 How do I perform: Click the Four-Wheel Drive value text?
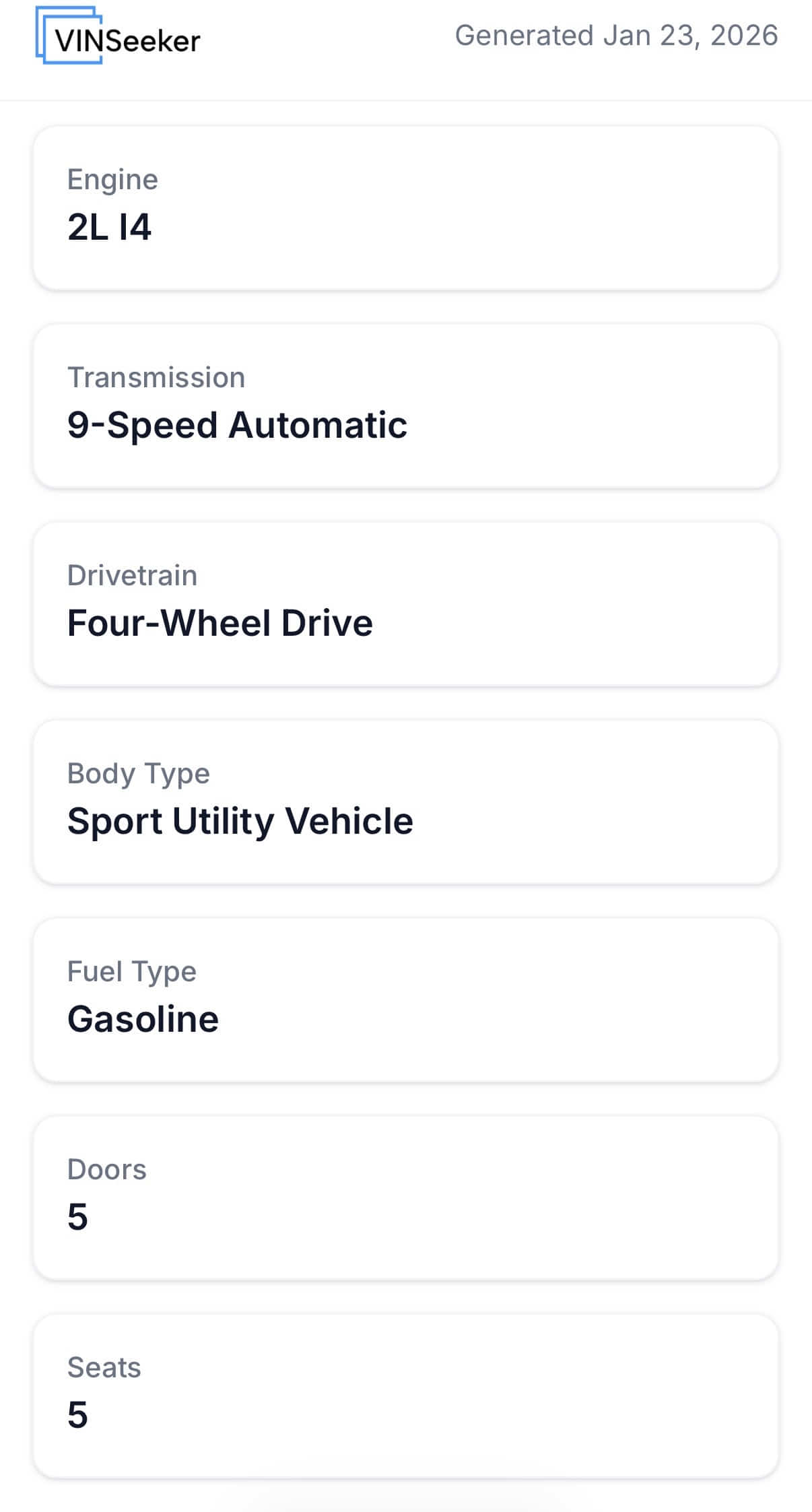(220, 623)
